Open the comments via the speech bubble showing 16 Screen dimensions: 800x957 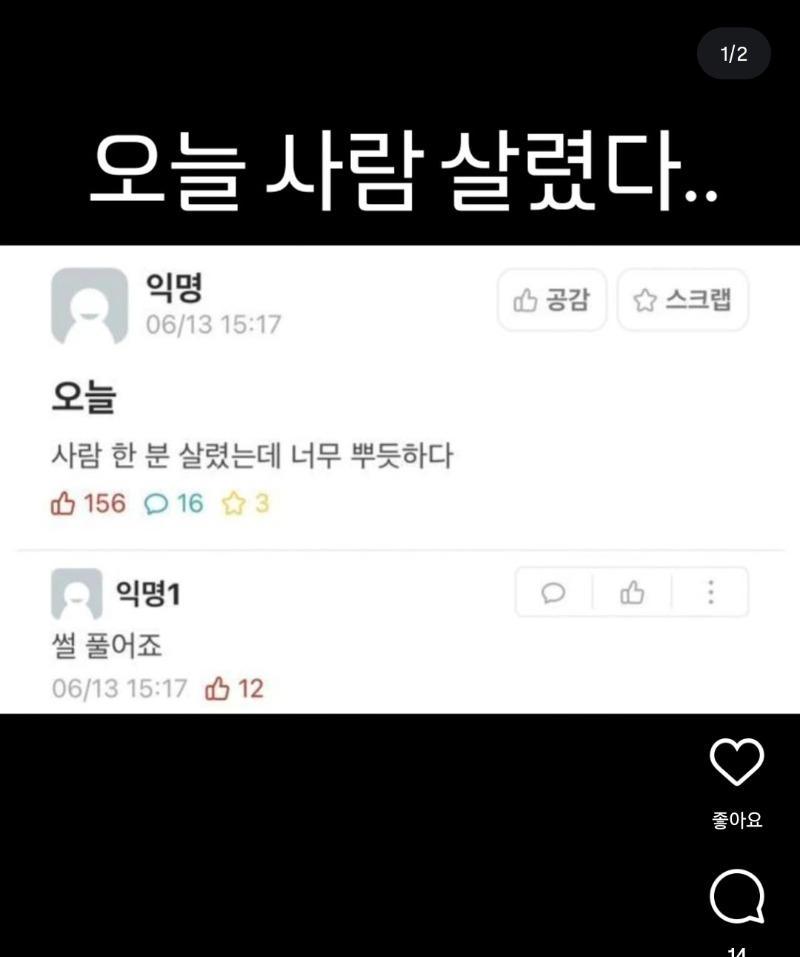[158, 505]
